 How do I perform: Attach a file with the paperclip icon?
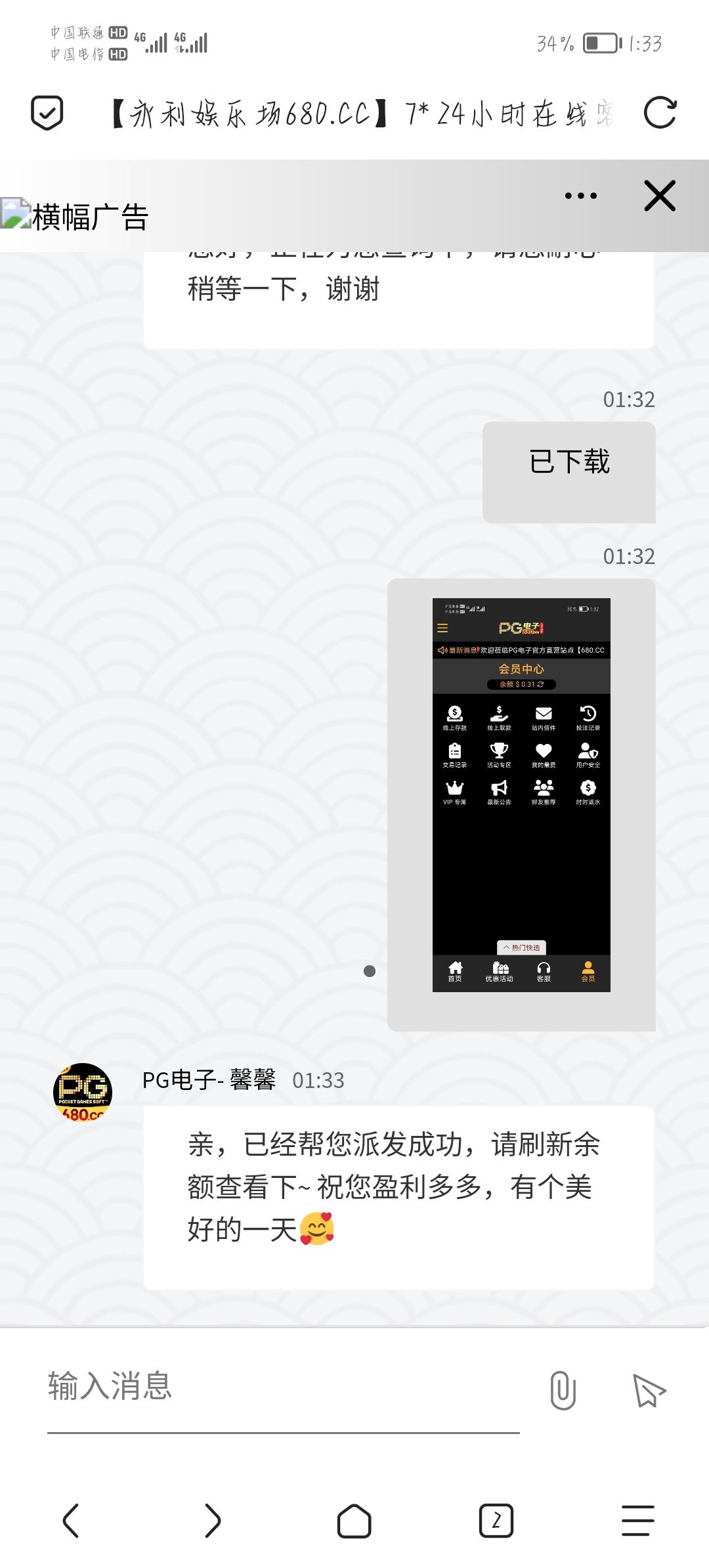pos(563,1391)
